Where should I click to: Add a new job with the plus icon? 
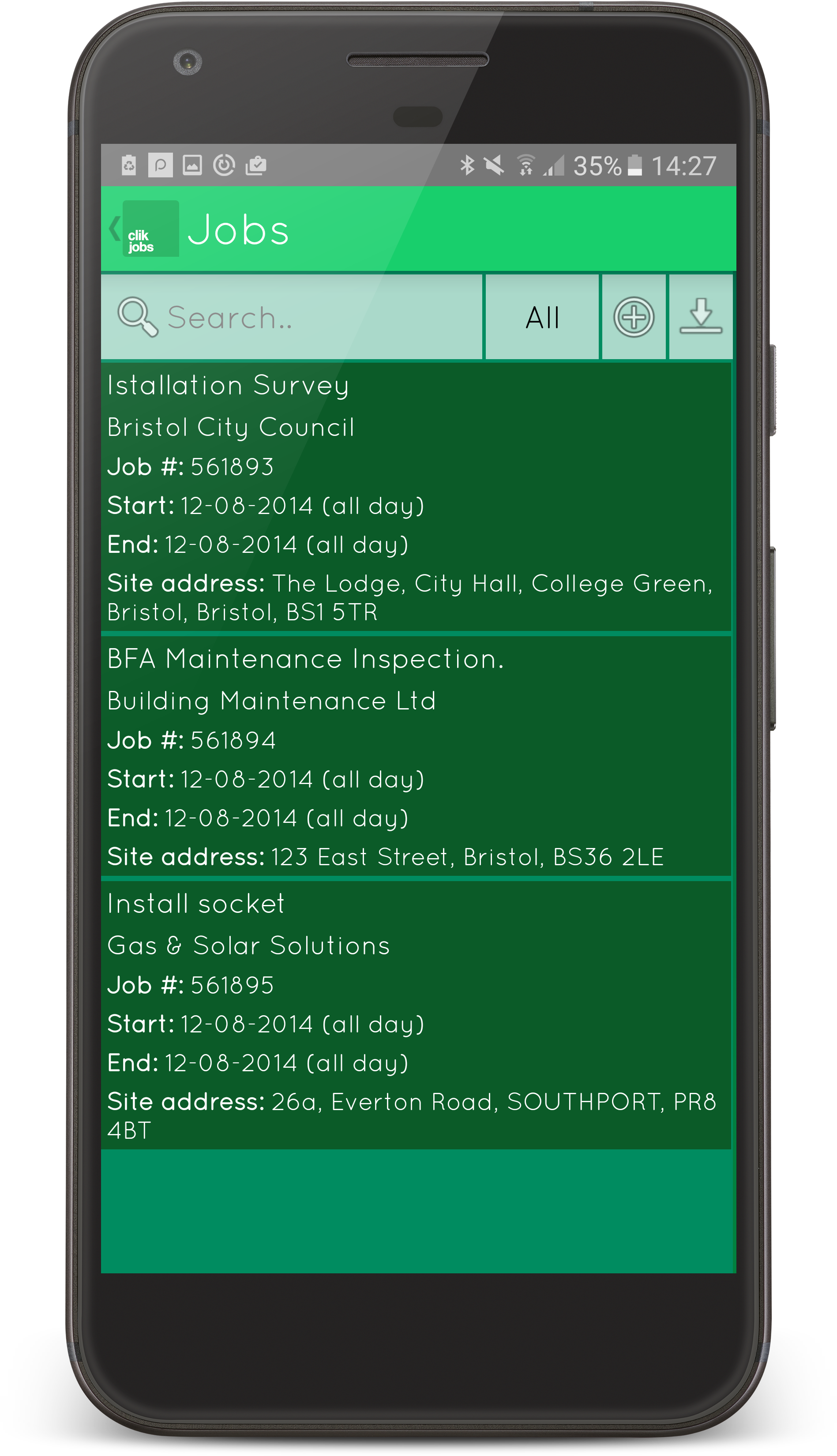[x=634, y=317]
